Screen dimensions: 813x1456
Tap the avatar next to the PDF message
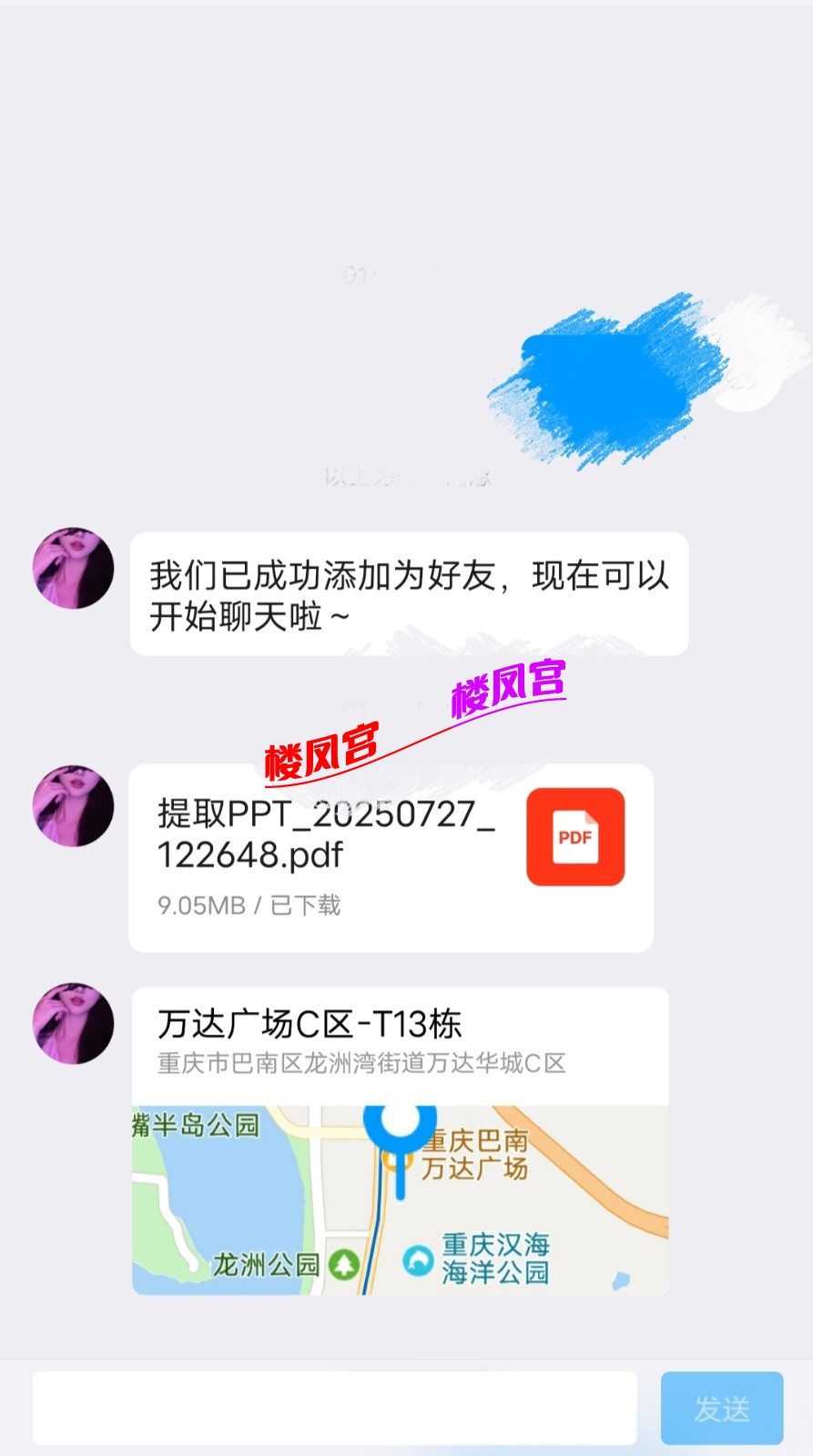(x=74, y=806)
